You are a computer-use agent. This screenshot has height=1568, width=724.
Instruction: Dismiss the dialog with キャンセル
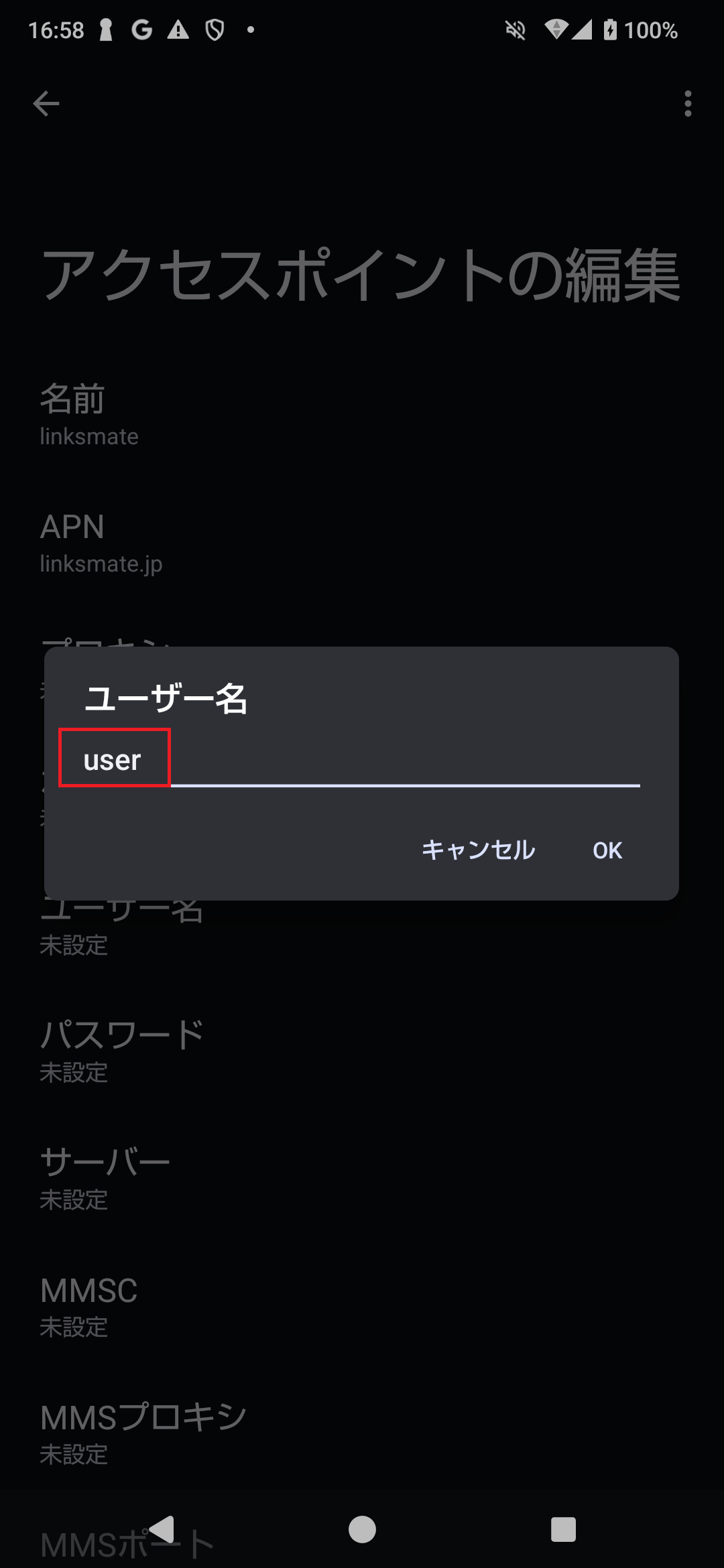pos(478,850)
